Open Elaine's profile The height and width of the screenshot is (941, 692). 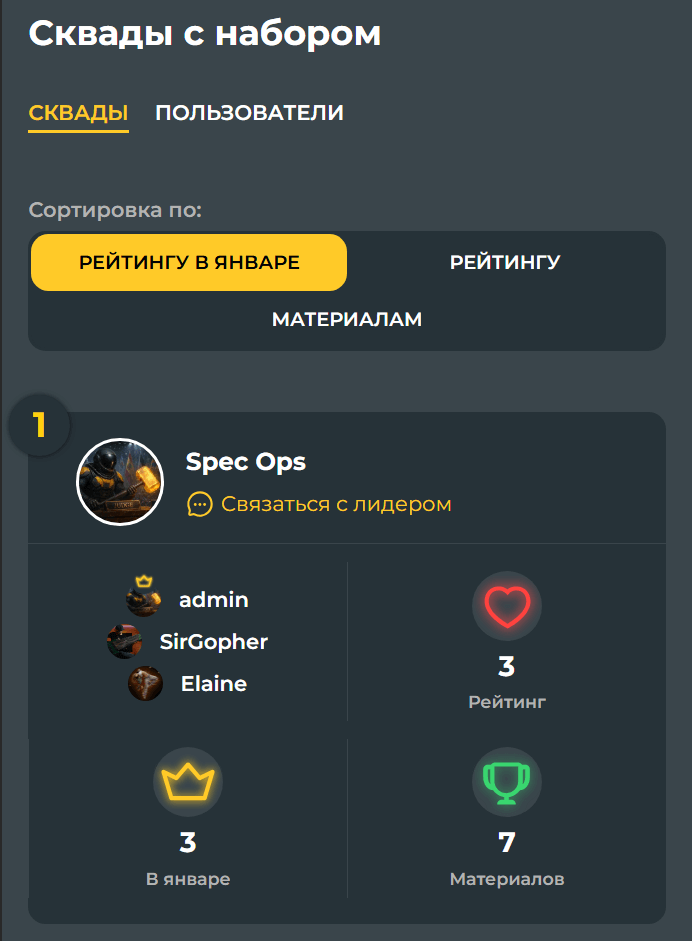(213, 684)
